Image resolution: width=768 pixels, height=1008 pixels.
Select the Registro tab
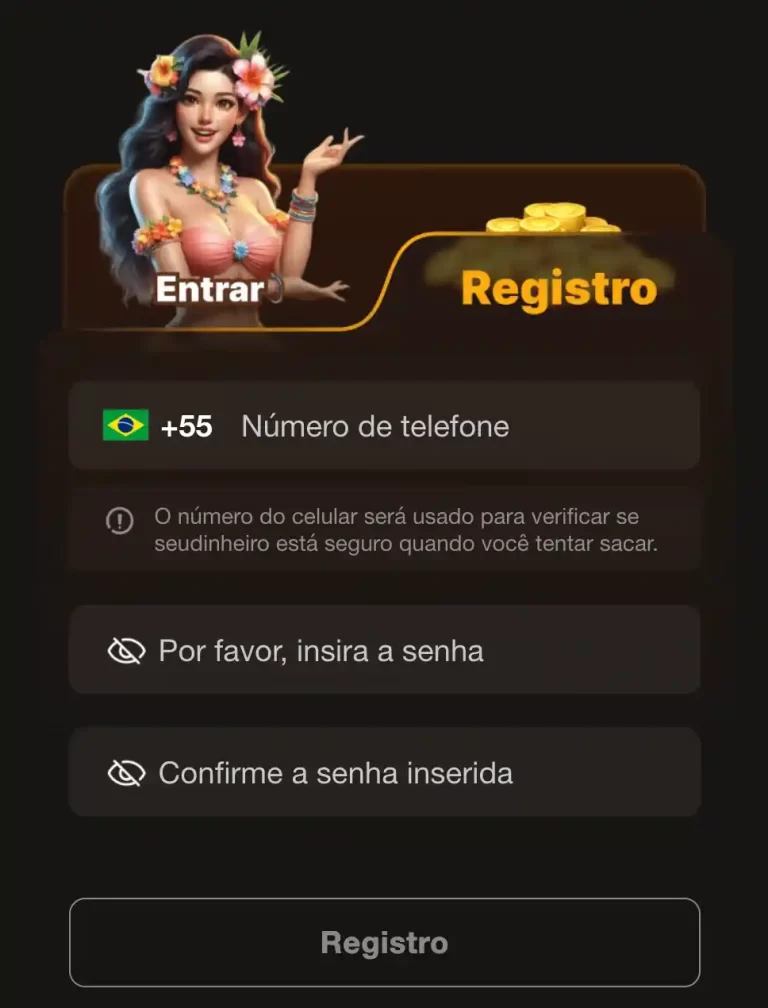click(x=557, y=291)
